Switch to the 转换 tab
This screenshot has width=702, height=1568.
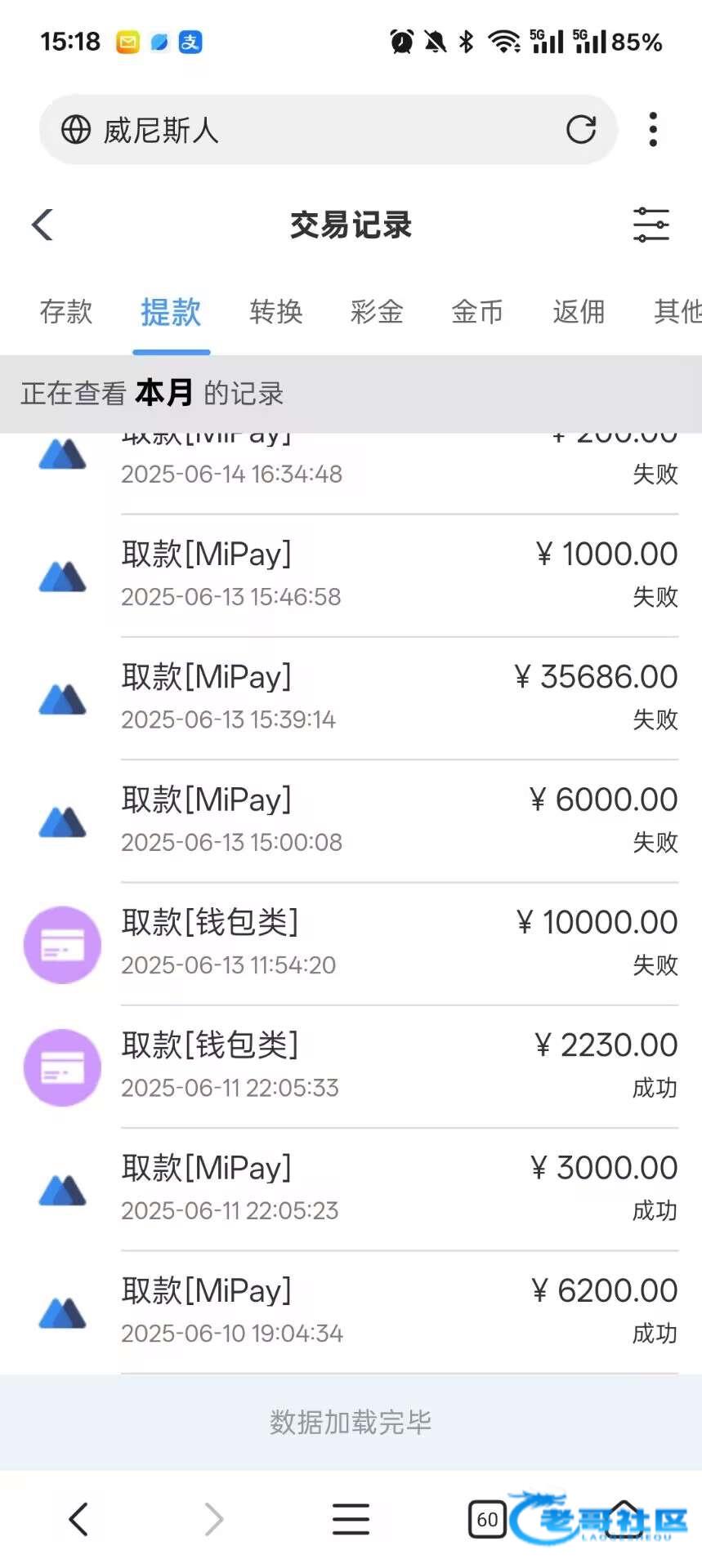click(x=276, y=312)
